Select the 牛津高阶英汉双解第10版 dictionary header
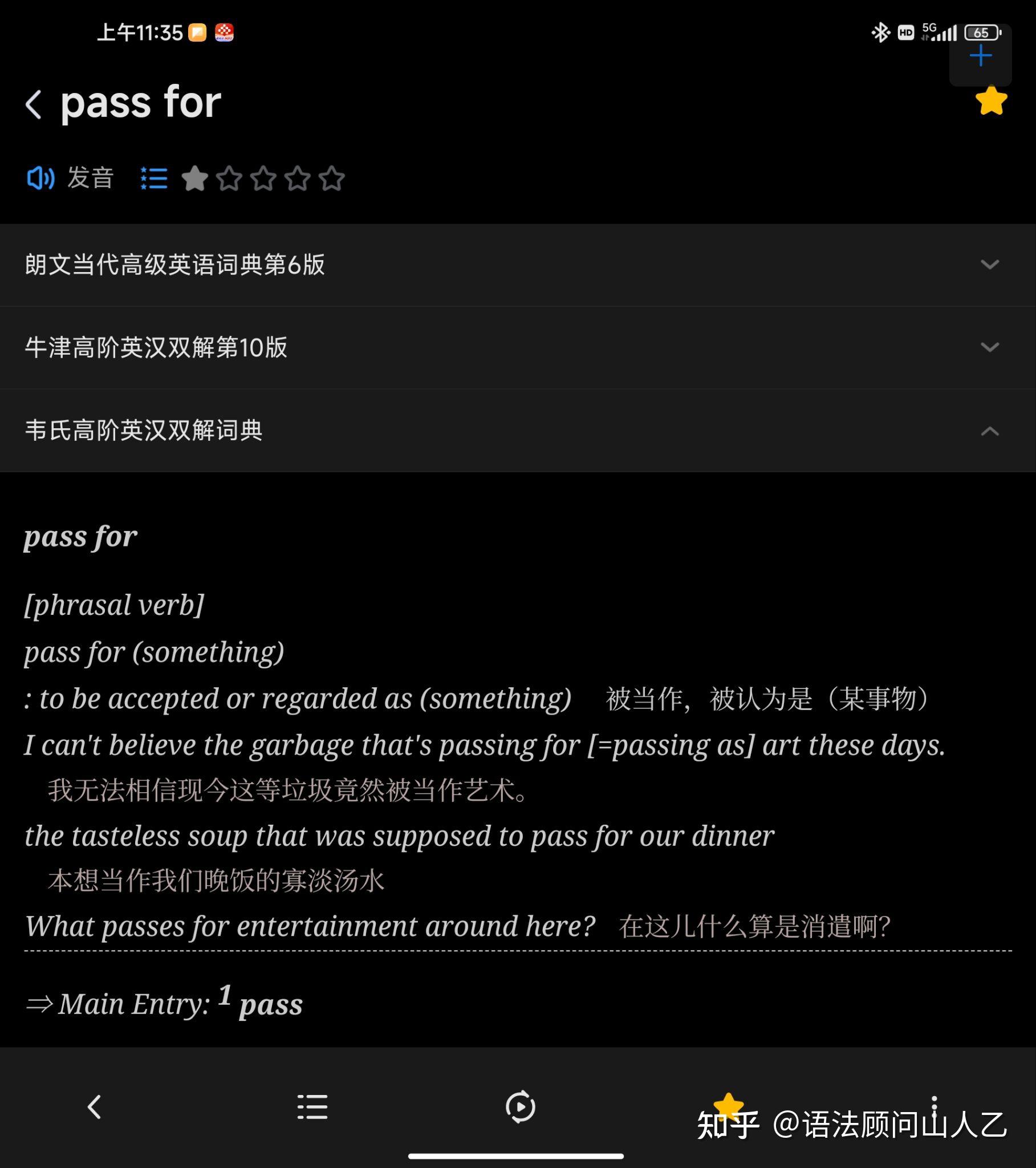The height and width of the screenshot is (1168, 1036). [x=157, y=347]
